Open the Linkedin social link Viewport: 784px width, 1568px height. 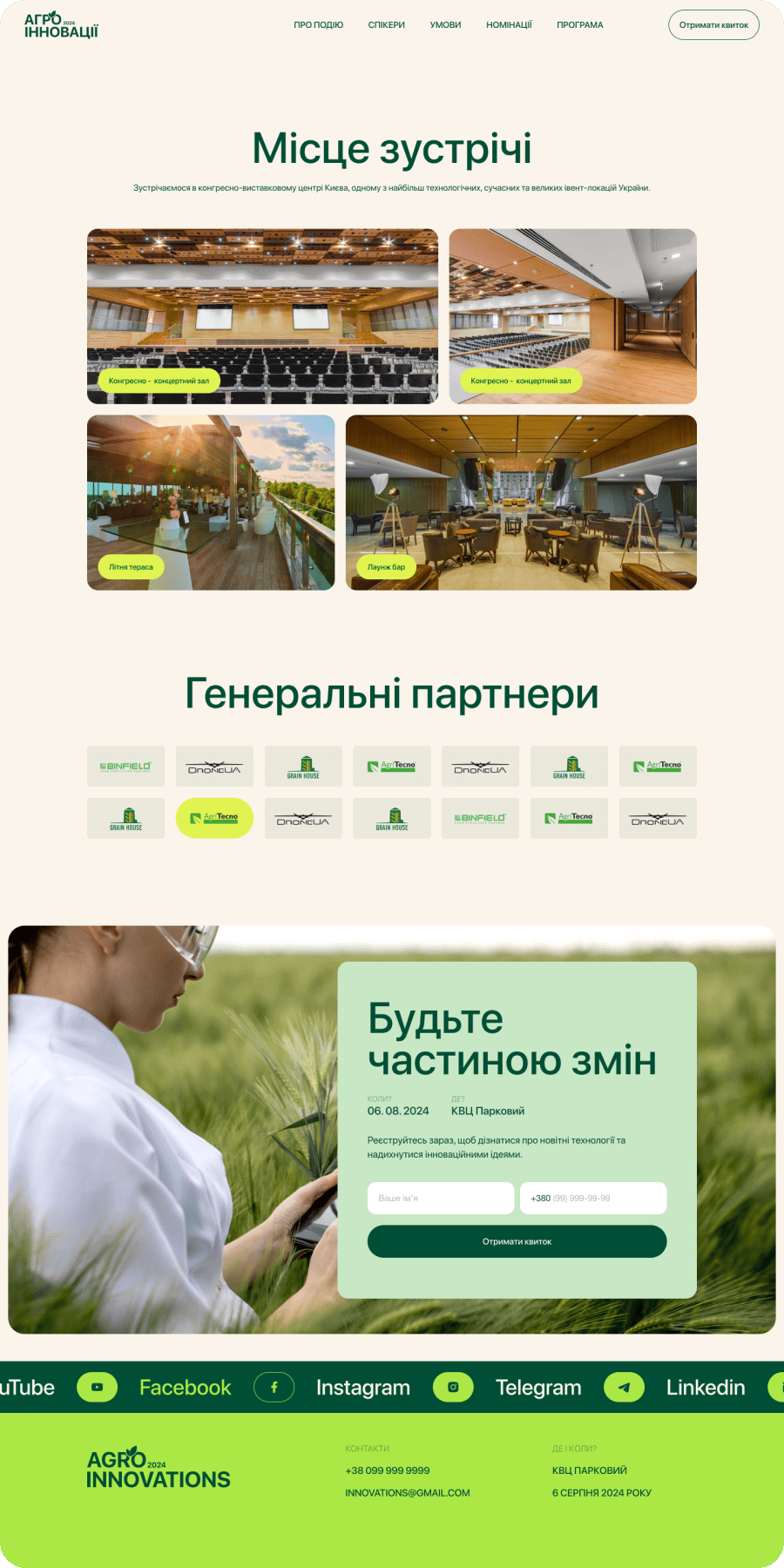click(706, 1388)
